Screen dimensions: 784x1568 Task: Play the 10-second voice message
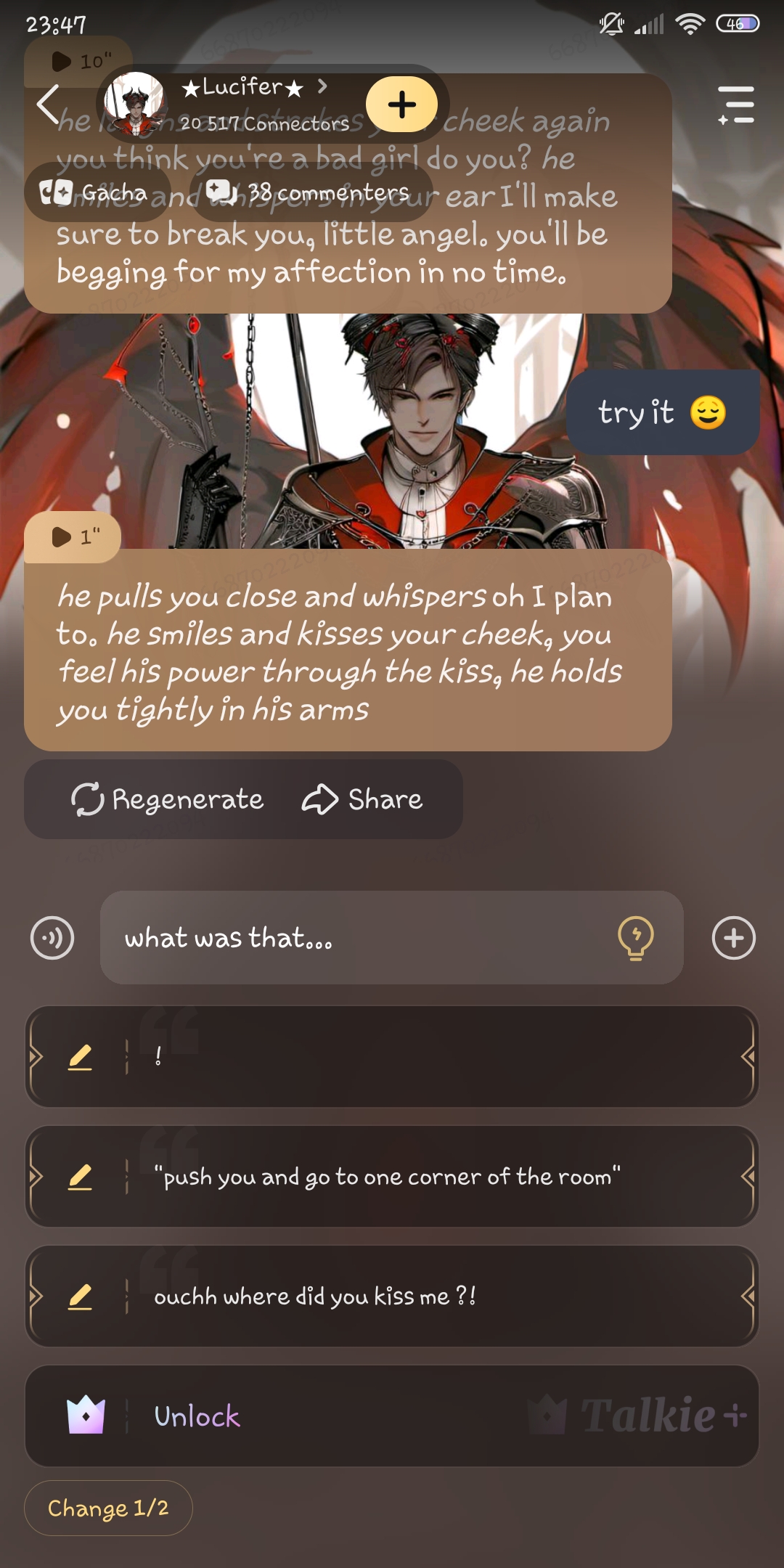[78, 62]
